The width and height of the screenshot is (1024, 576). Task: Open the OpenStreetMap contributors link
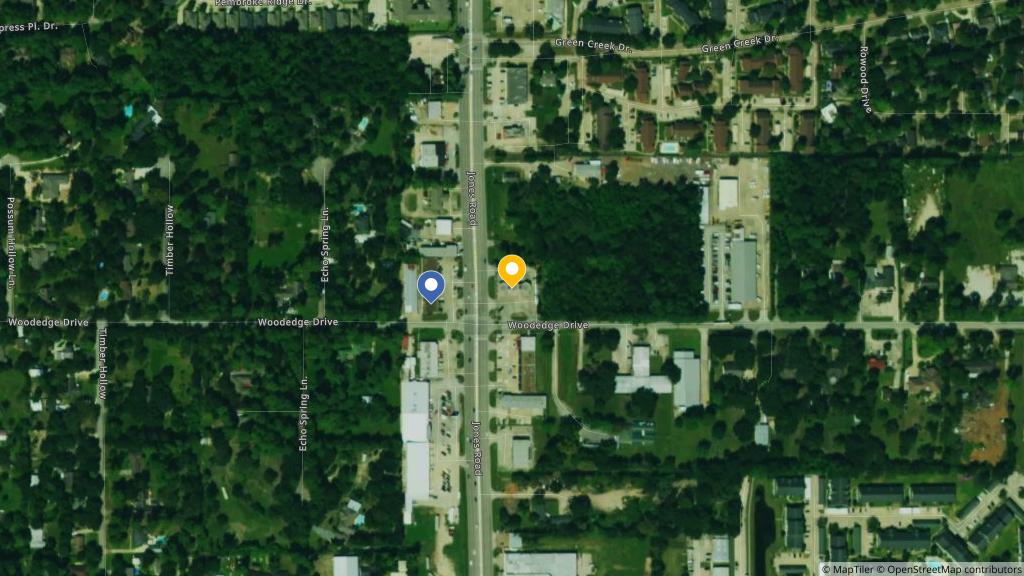(x=948, y=569)
